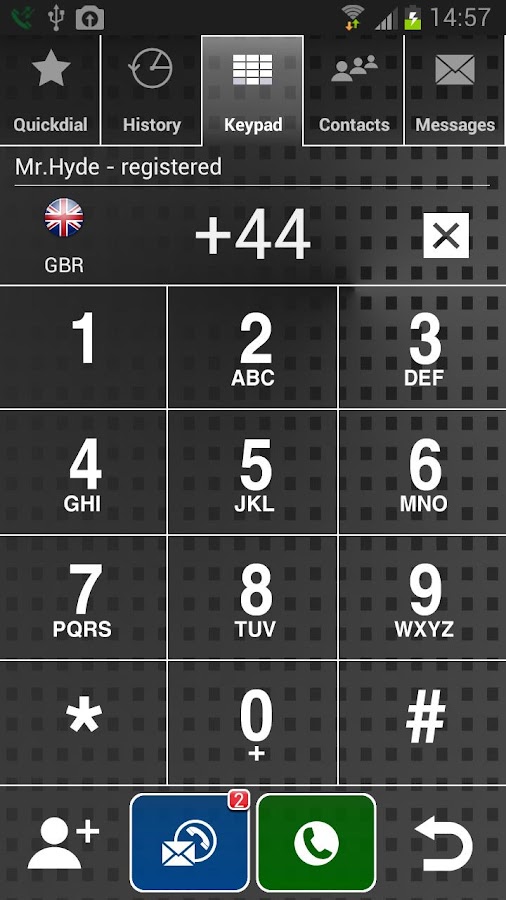Tap the 9 WXYZ key

(423, 598)
